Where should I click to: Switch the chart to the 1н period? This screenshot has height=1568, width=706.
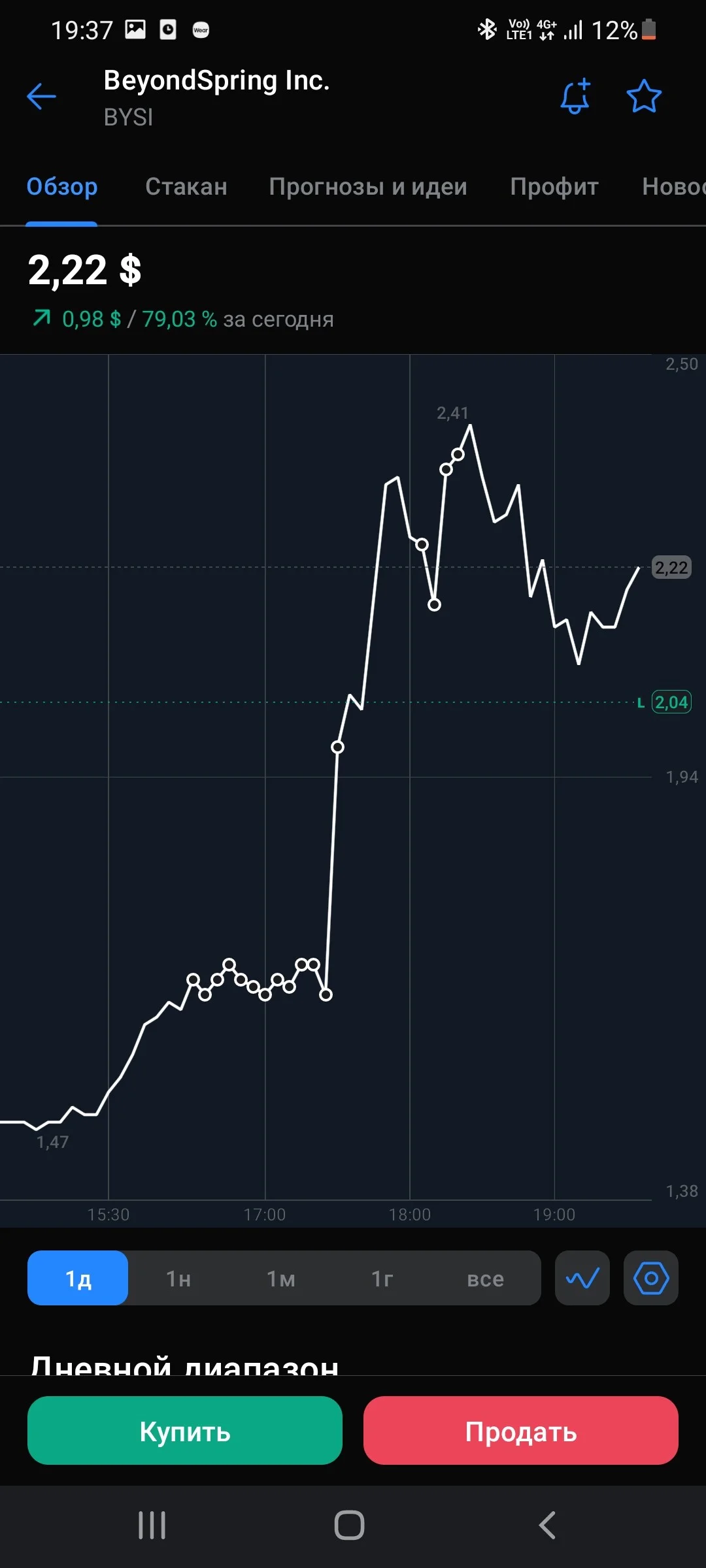tap(178, 1278)
